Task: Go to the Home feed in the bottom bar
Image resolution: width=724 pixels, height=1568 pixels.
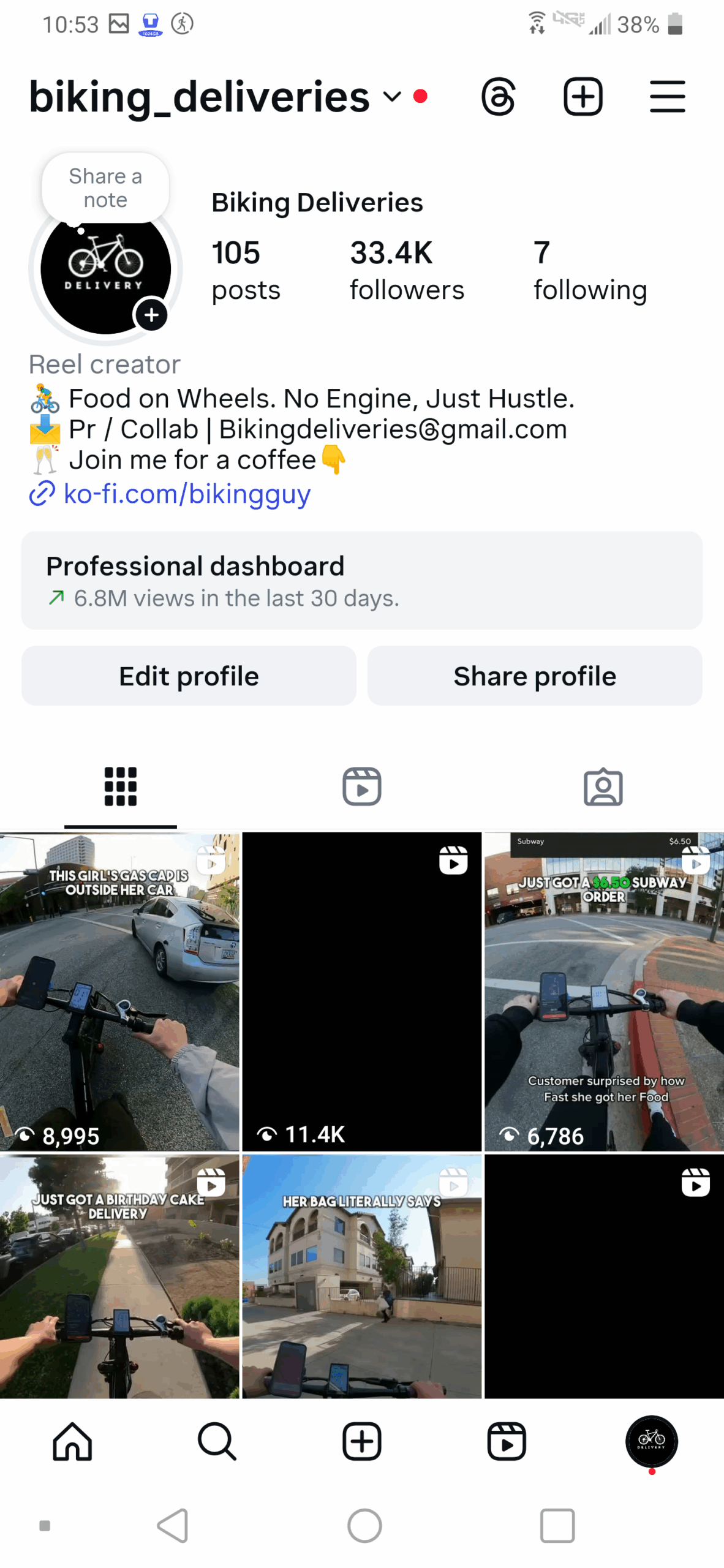Action: [72, 1441]
